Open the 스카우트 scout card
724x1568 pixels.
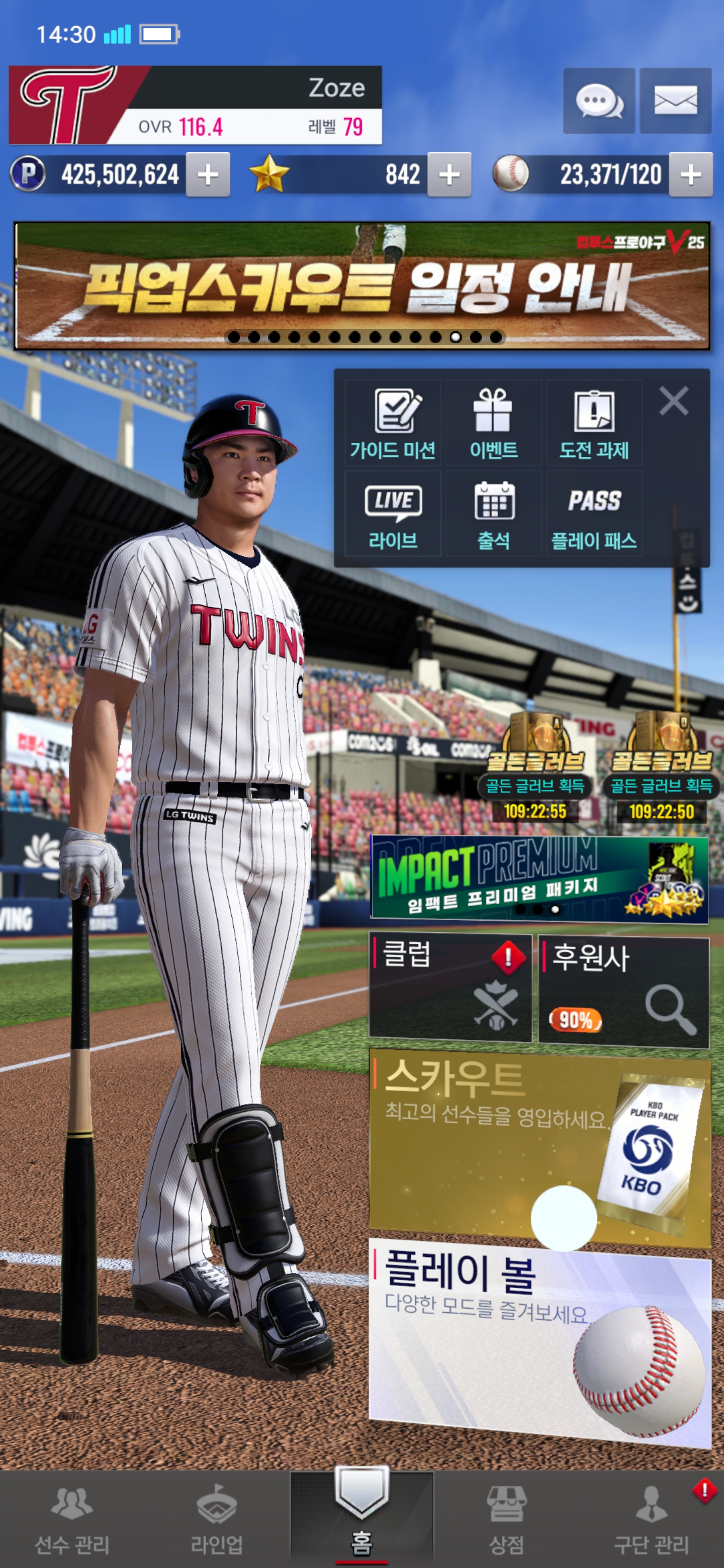[x=487, y=1144]
